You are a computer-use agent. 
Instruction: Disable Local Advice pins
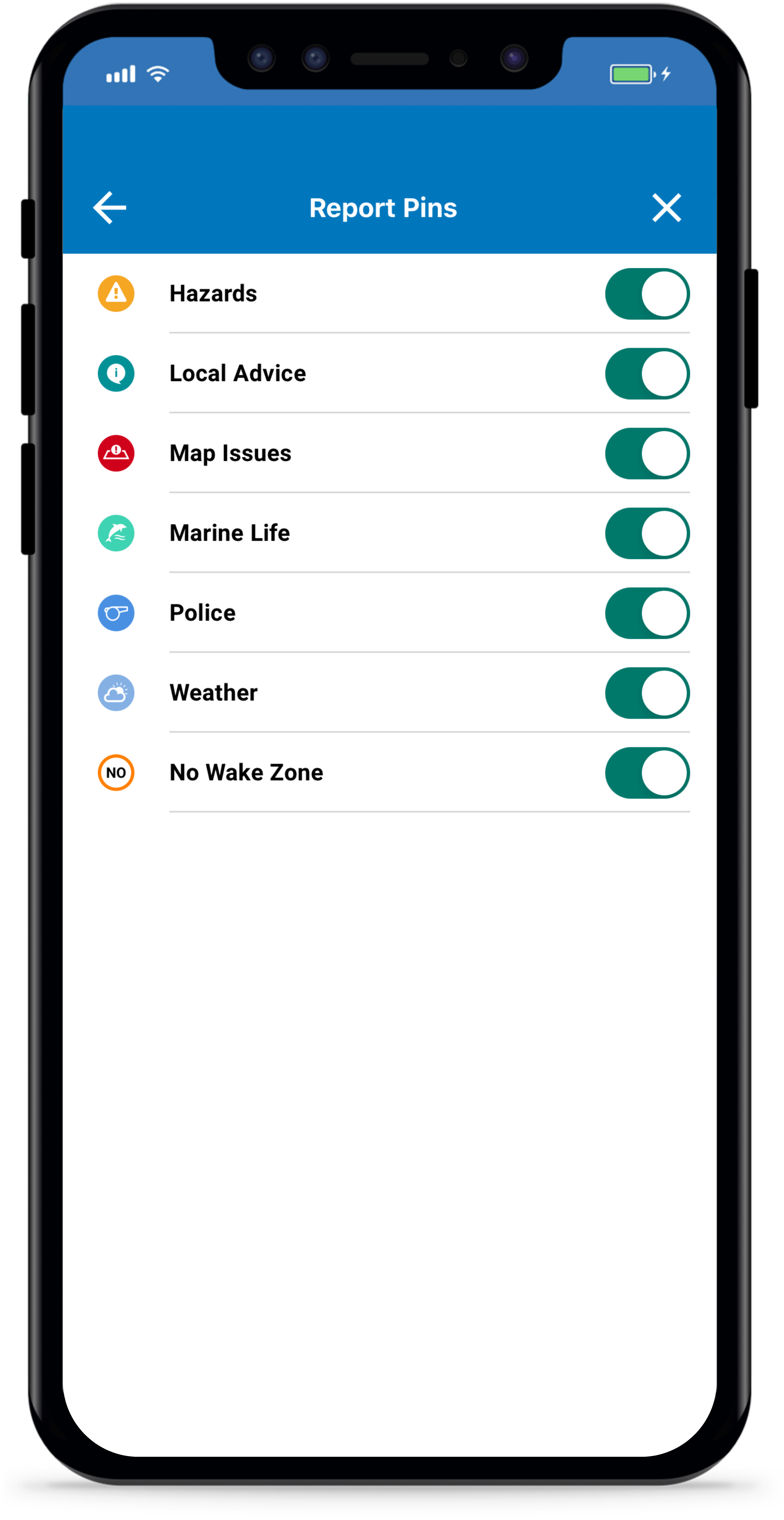point(647,373)
